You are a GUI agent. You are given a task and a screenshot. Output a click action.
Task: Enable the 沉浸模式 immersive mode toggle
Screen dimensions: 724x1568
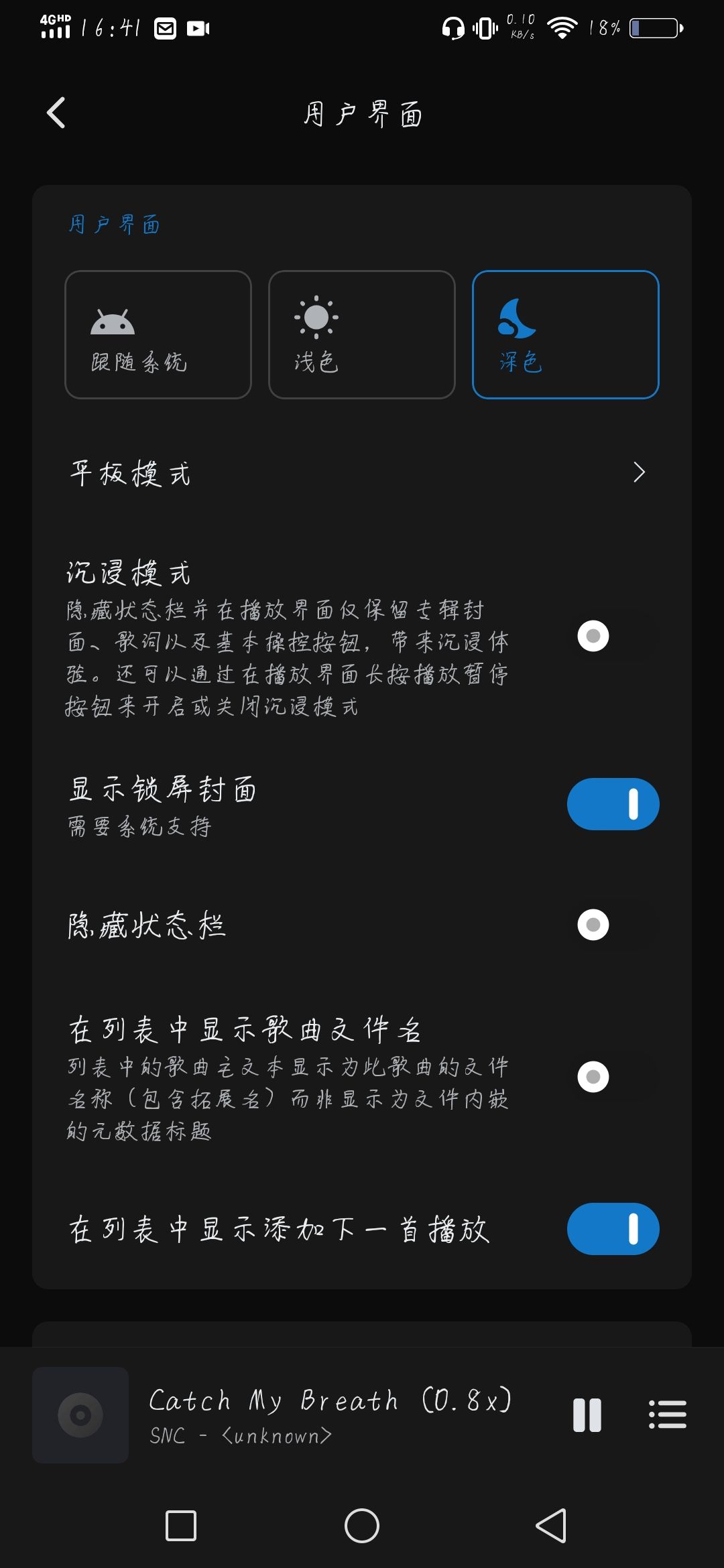pos(593,637)
